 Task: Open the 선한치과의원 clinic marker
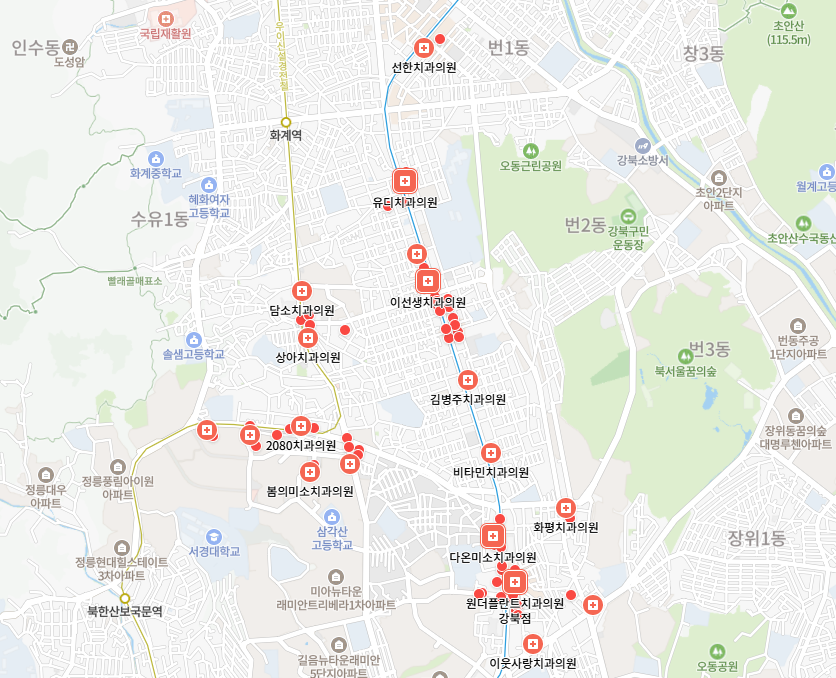coord(424,47)
